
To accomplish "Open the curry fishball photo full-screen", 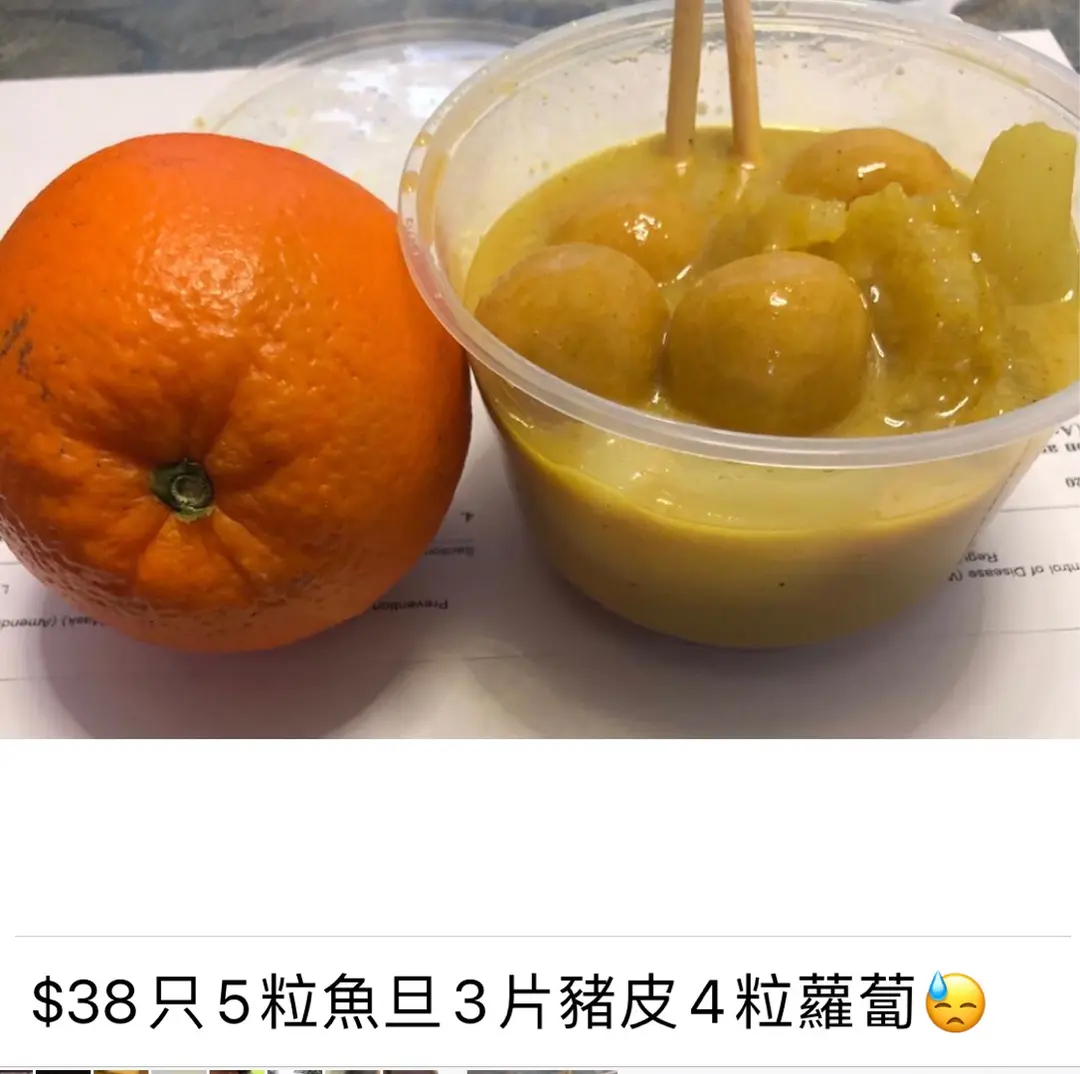I will 540,370.
